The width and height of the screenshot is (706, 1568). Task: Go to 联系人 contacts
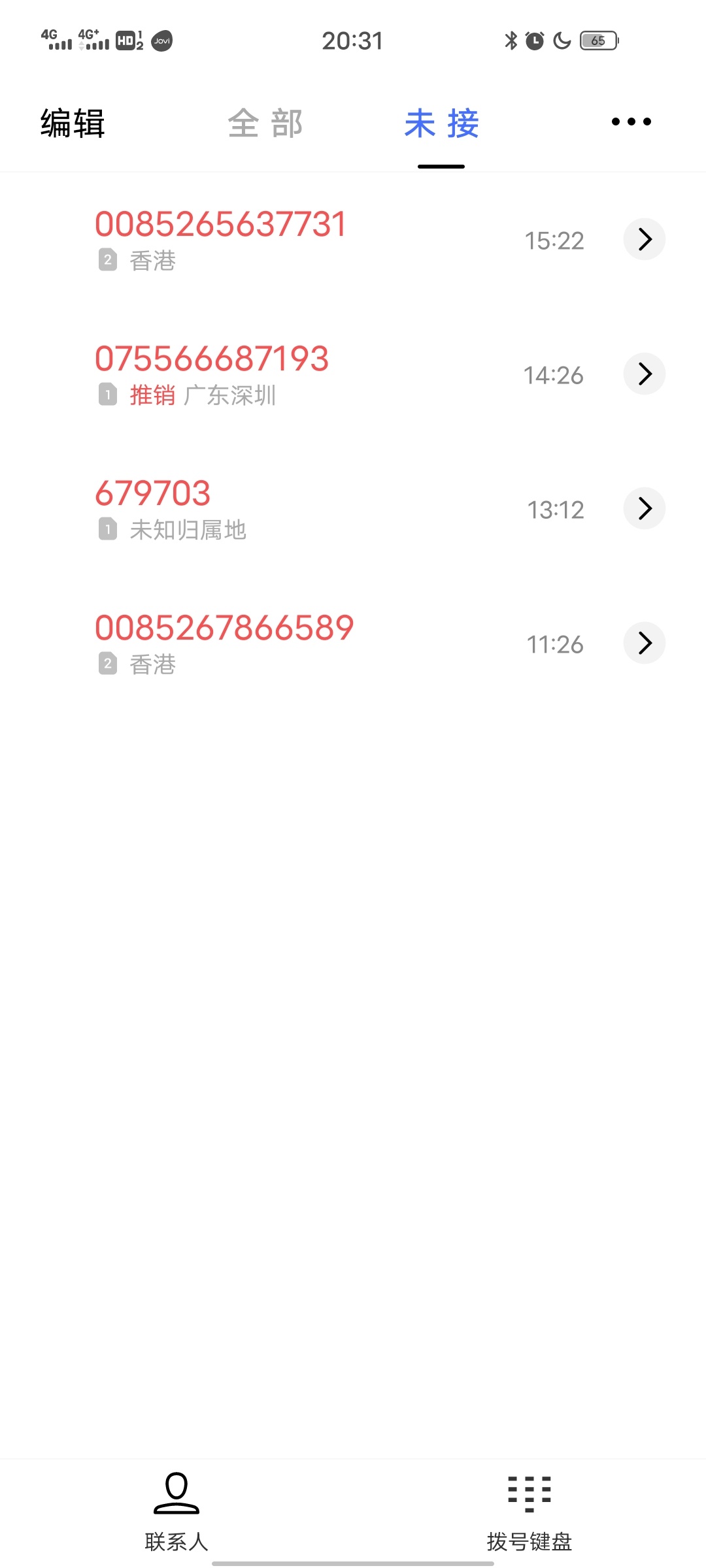(x=176, y=1512)
